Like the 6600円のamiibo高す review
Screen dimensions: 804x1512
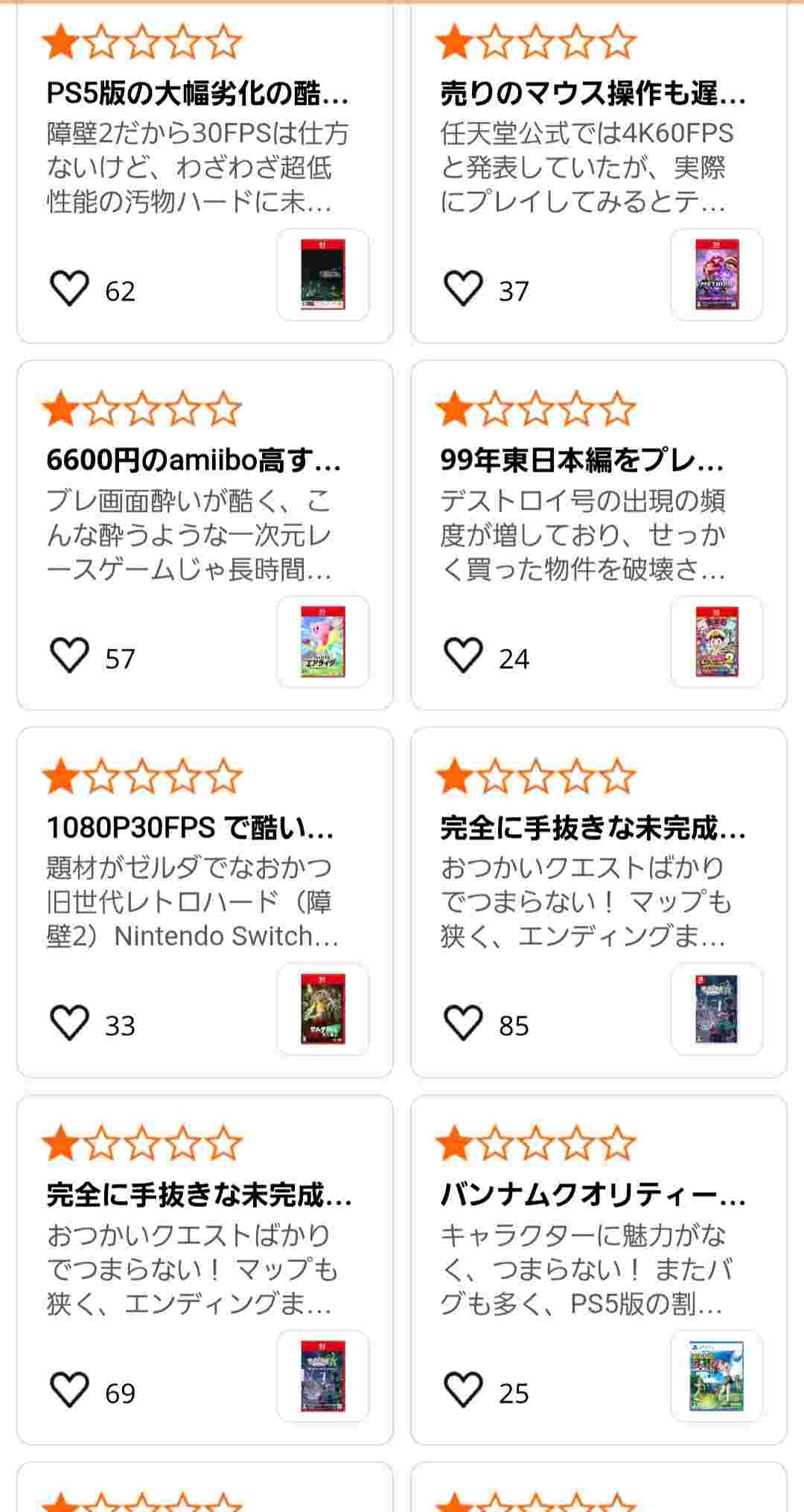[x=69, y=656]
